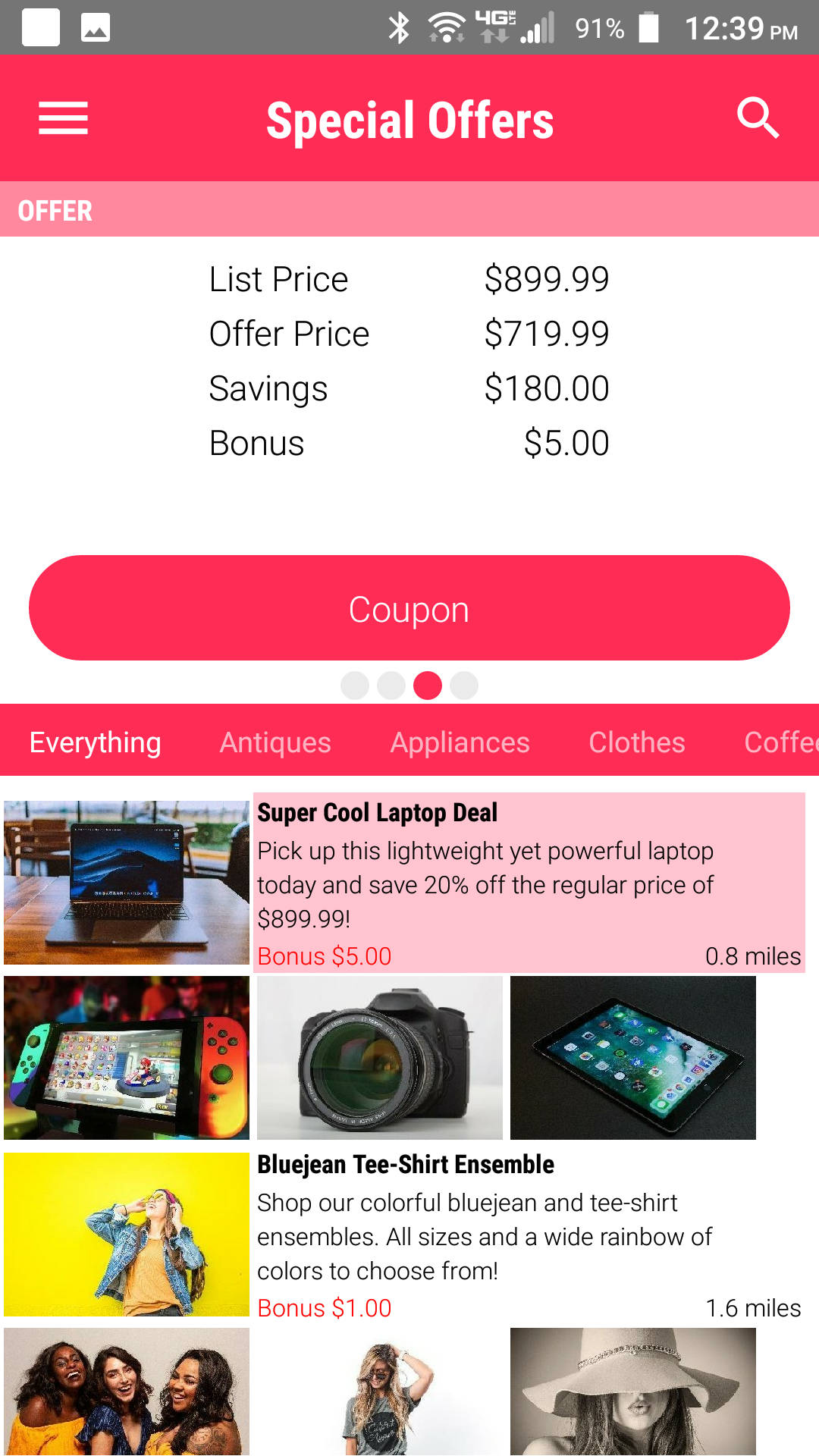This screenshot has width=819, height=1456.
Task: Open the search icon in the header
Action: 758,118
